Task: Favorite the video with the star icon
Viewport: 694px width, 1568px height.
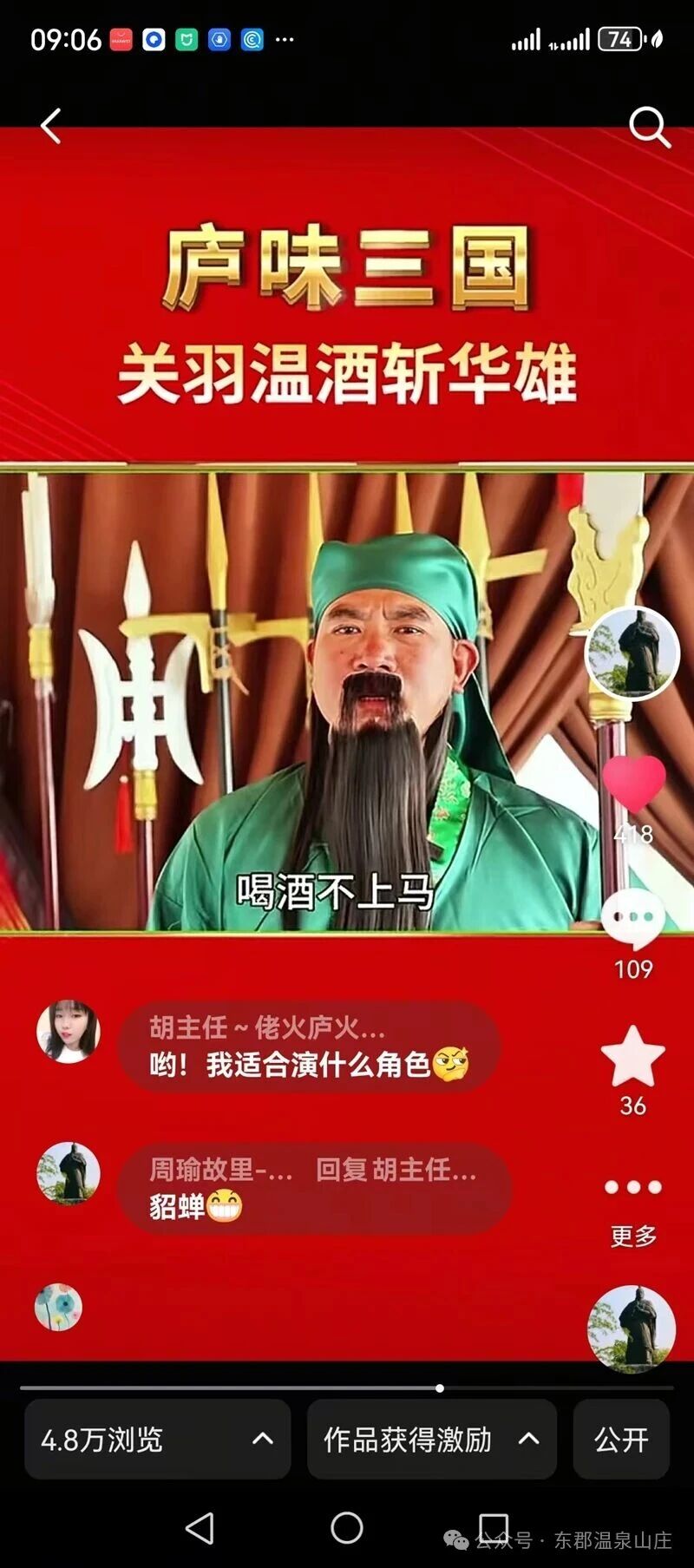Action: click(x=632, y=1057)
